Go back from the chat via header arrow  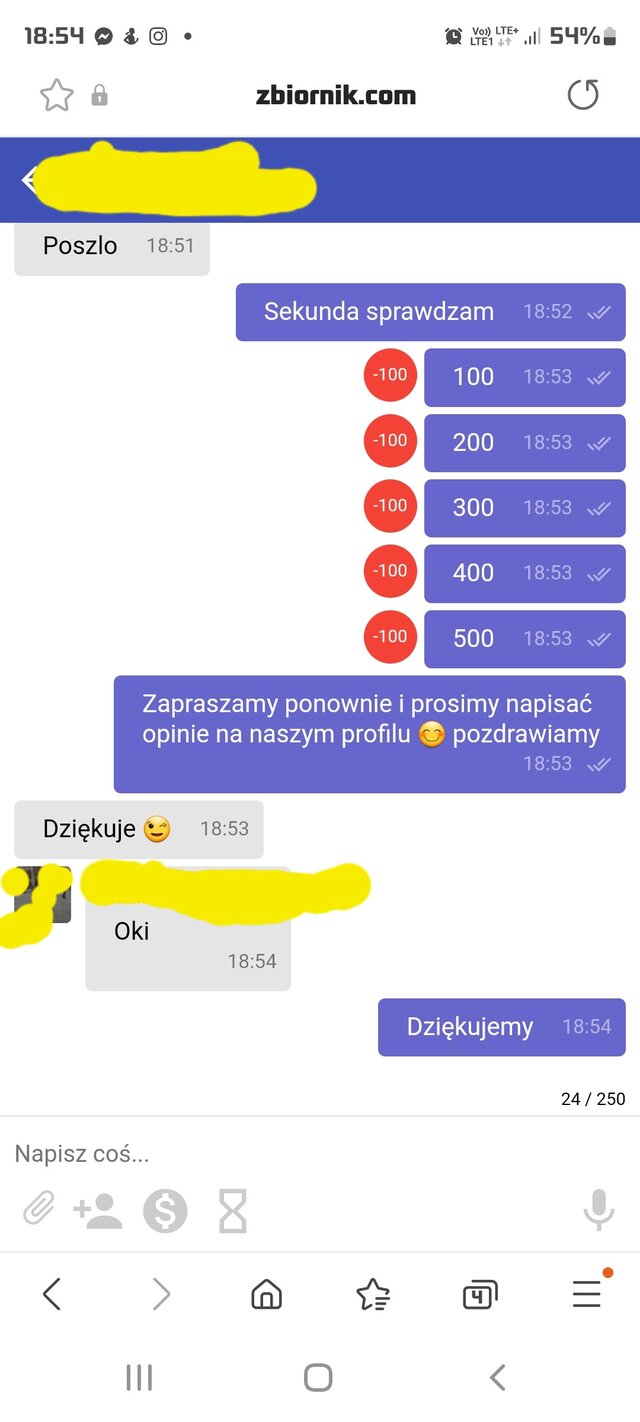click(30, 180)
